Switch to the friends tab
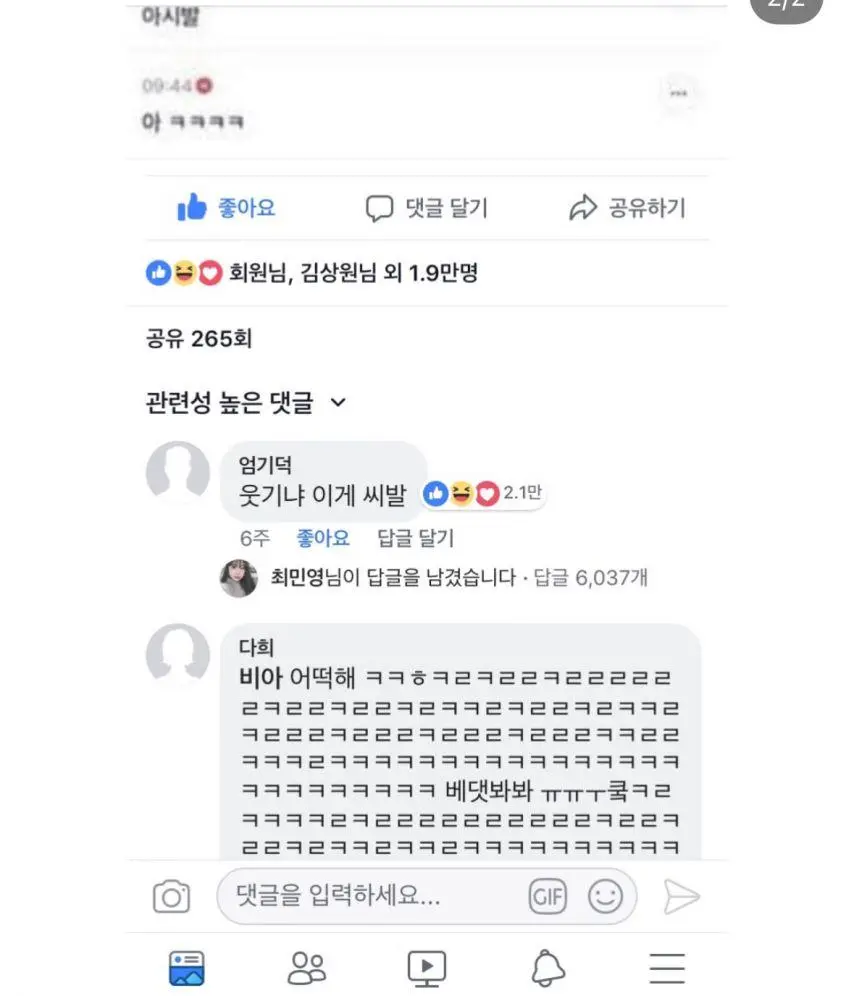The height and width of the screenshot is (996, 854). [x=307, y=967]
